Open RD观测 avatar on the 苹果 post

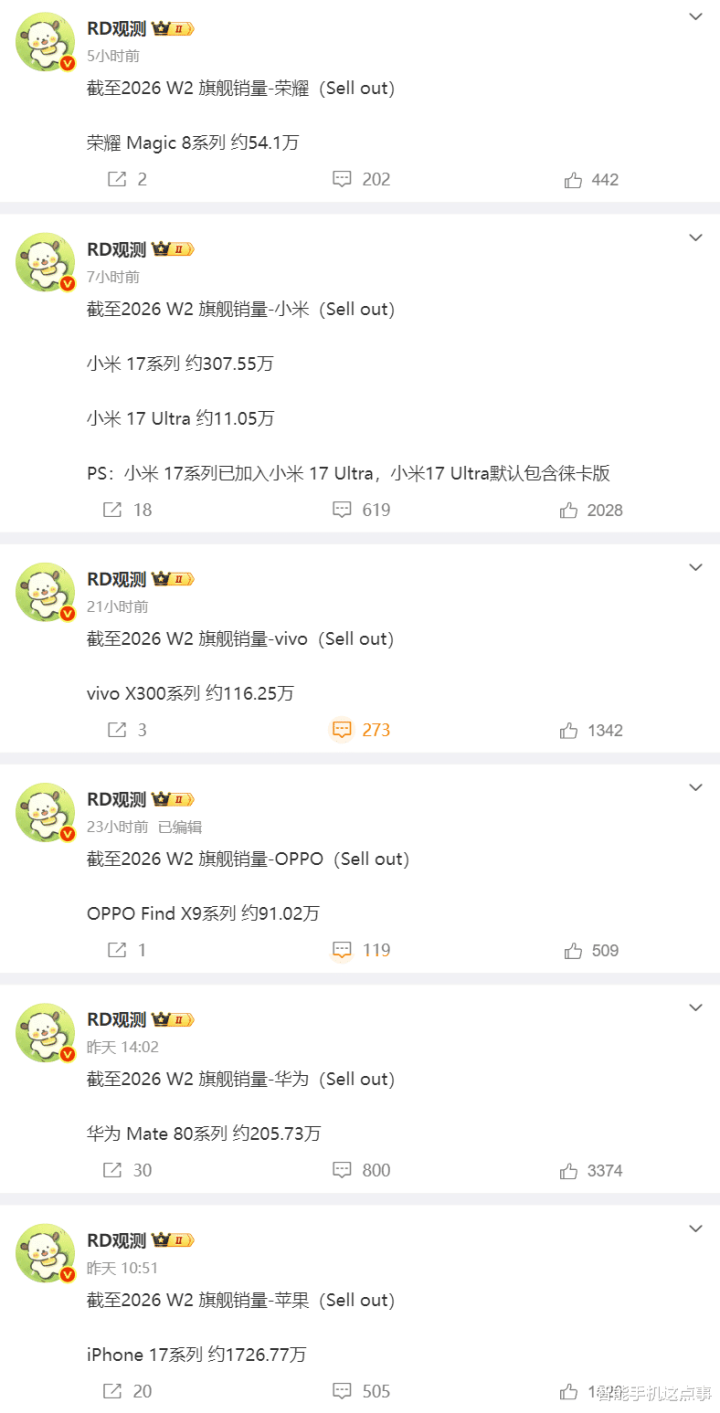click(x=45, y=1253)
